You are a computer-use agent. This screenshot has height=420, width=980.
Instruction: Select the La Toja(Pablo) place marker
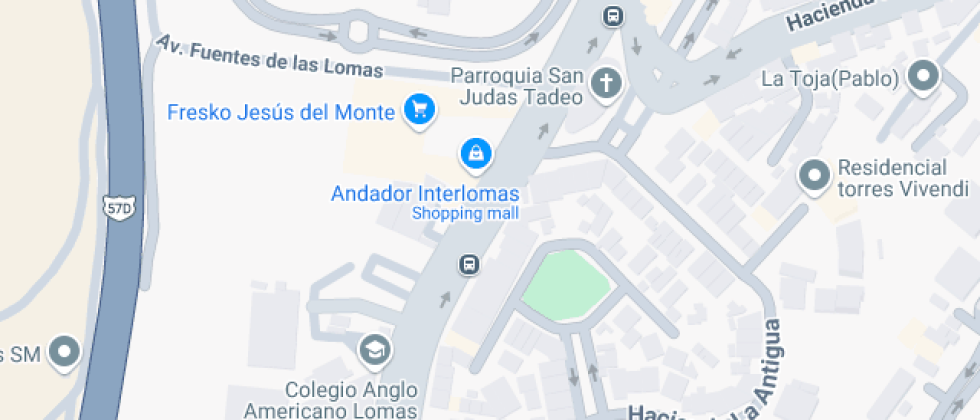coord(923,77)
